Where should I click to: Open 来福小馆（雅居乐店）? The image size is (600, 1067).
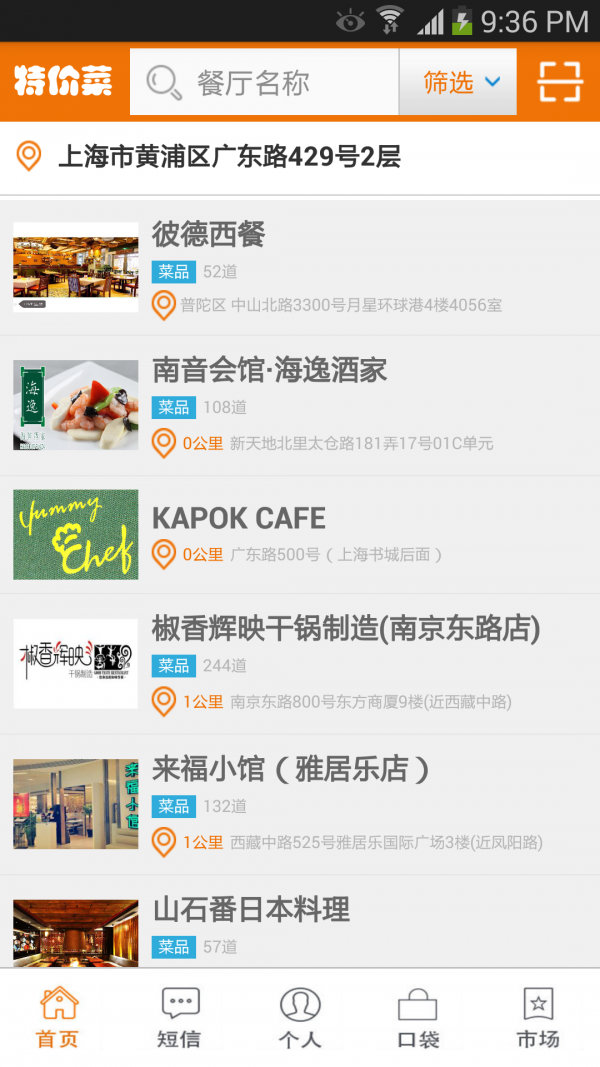[300, 804]
